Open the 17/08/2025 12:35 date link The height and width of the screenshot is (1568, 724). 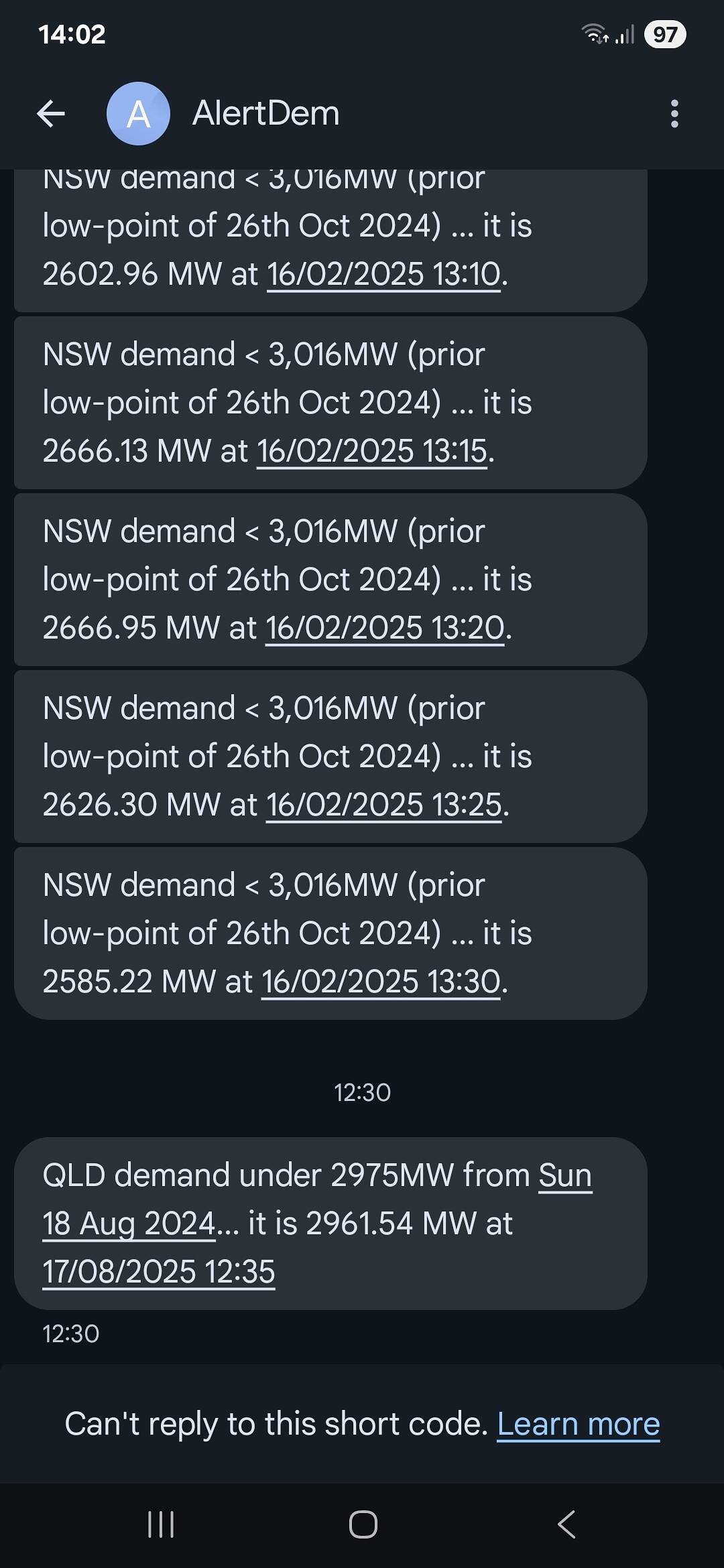pyautogui.click(x=159, y=1272)
